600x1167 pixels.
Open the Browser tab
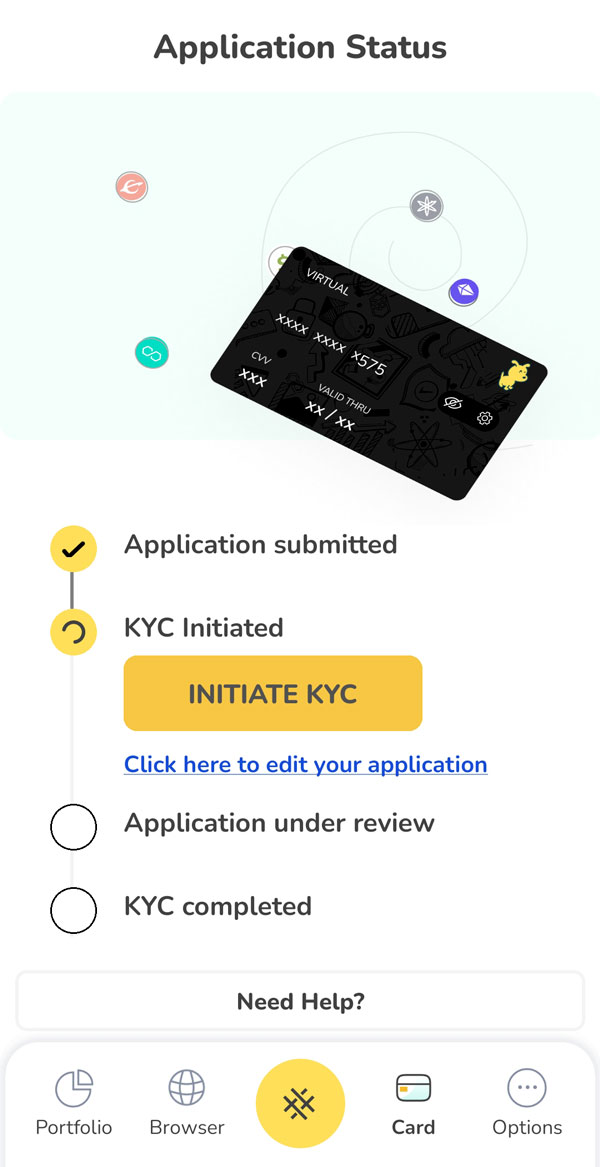[x=187, y=1103]
